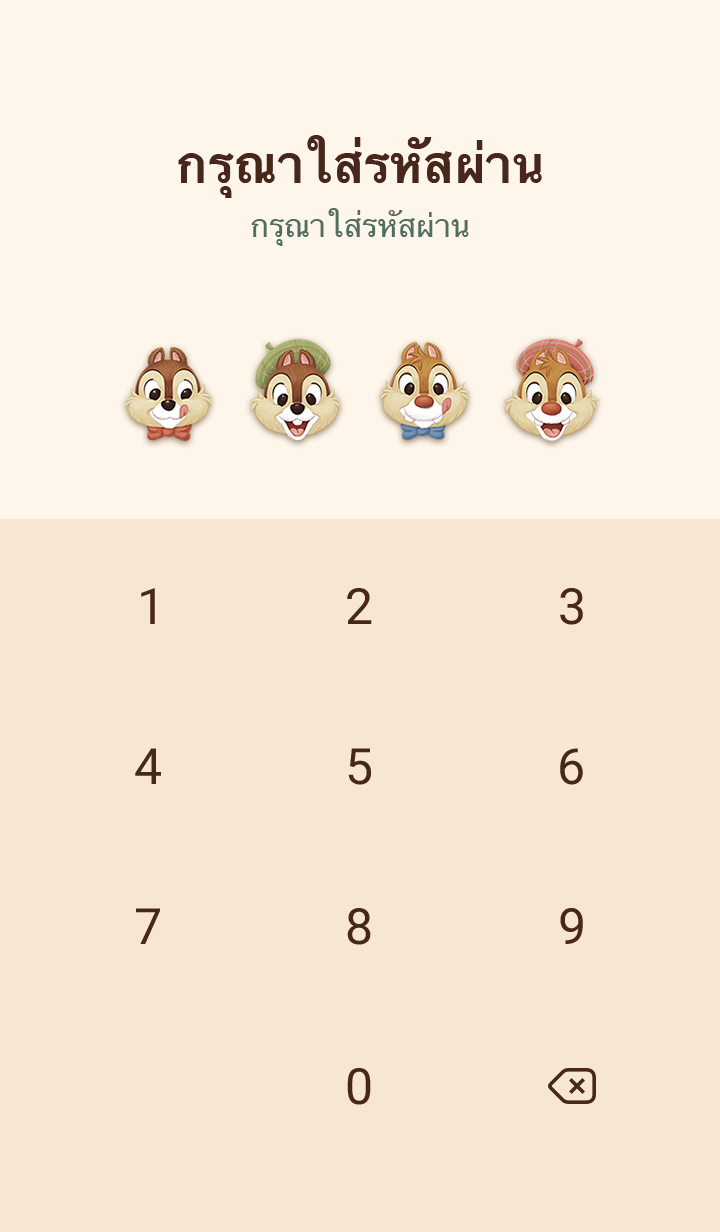Select digit 8 on the keypad
720x1232 pixels.
359,927
